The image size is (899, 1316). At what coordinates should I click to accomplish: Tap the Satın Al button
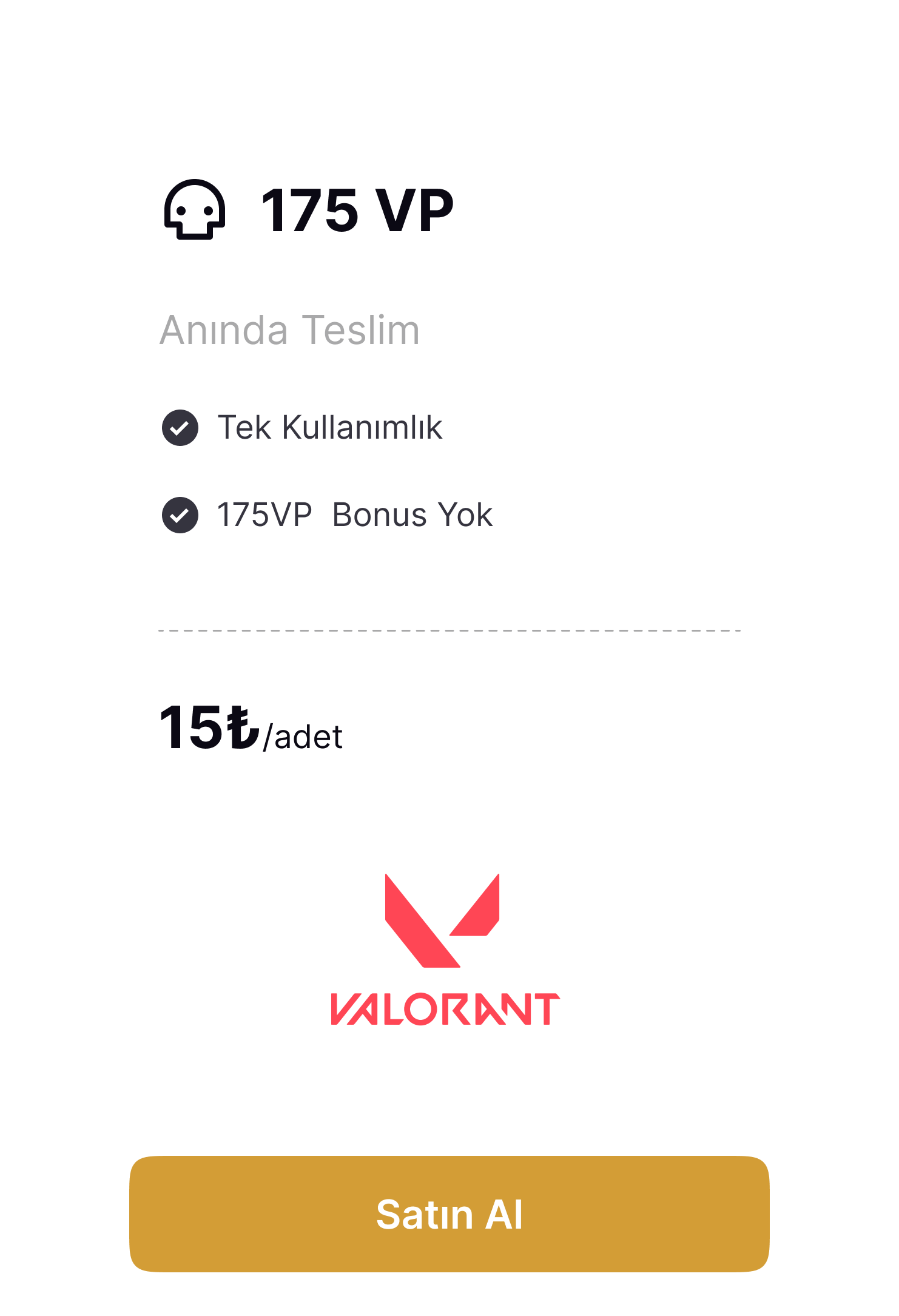point(449,1214)
